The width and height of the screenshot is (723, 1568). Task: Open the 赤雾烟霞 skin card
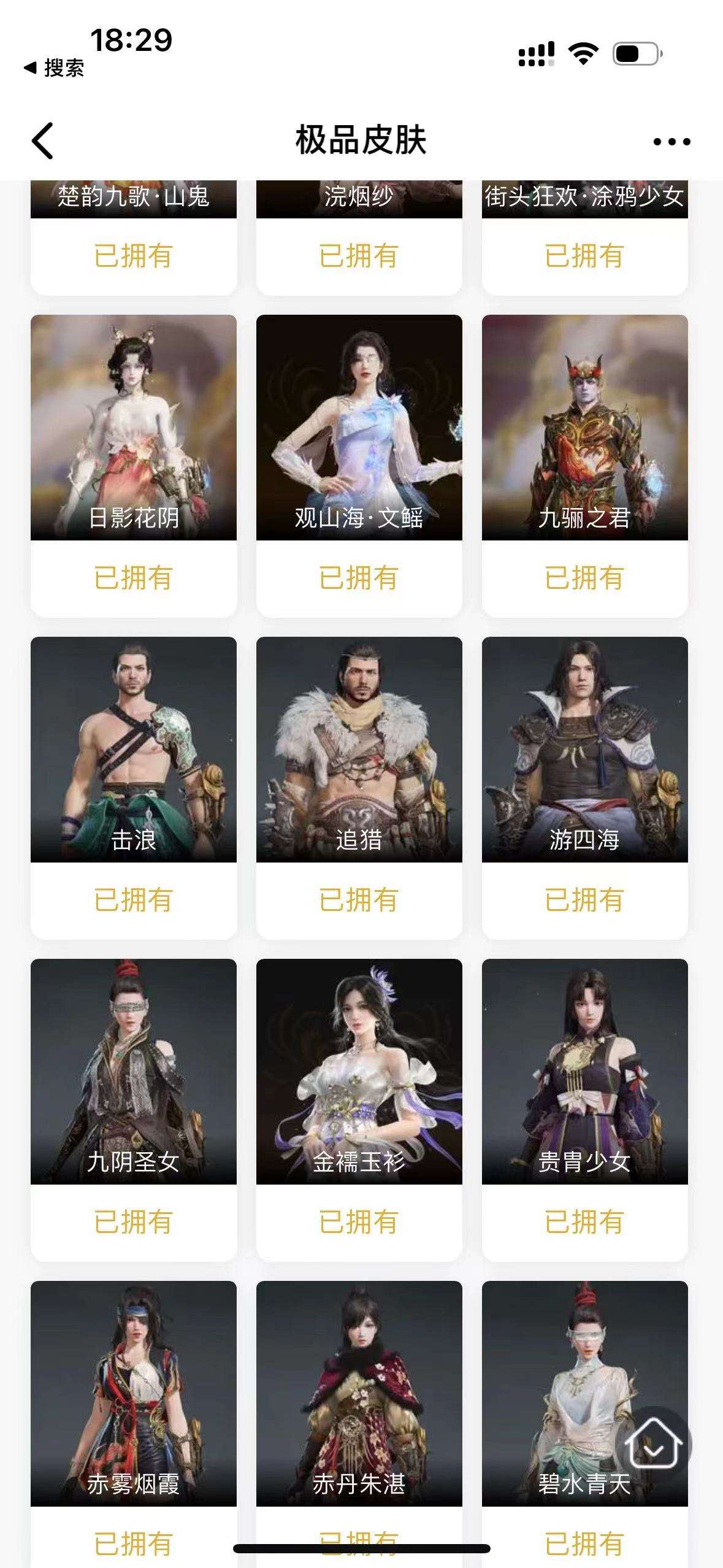point(133,1393)
